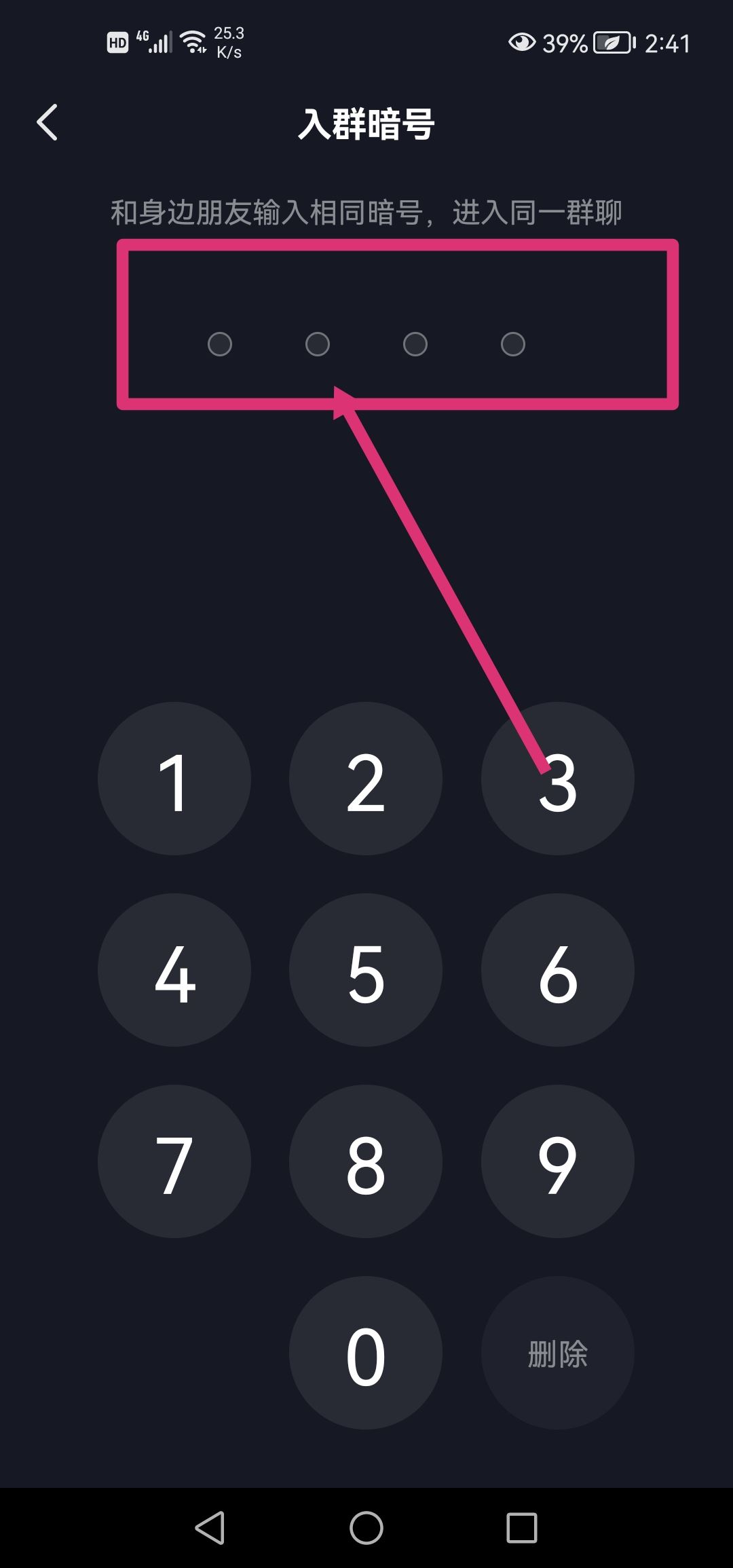Input digit 6
733x1568 pixels.
[558, 970]
